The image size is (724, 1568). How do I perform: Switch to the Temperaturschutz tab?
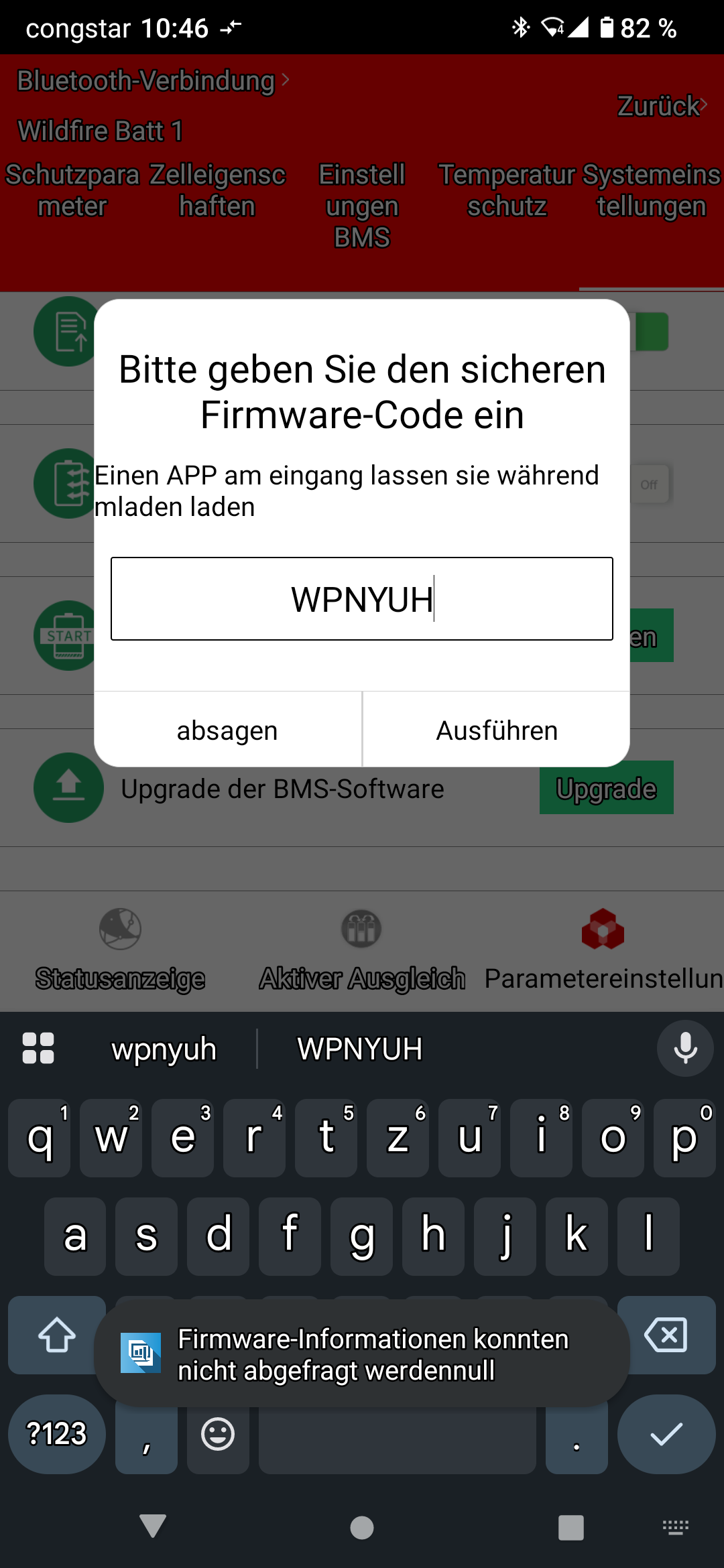(507, 190)
